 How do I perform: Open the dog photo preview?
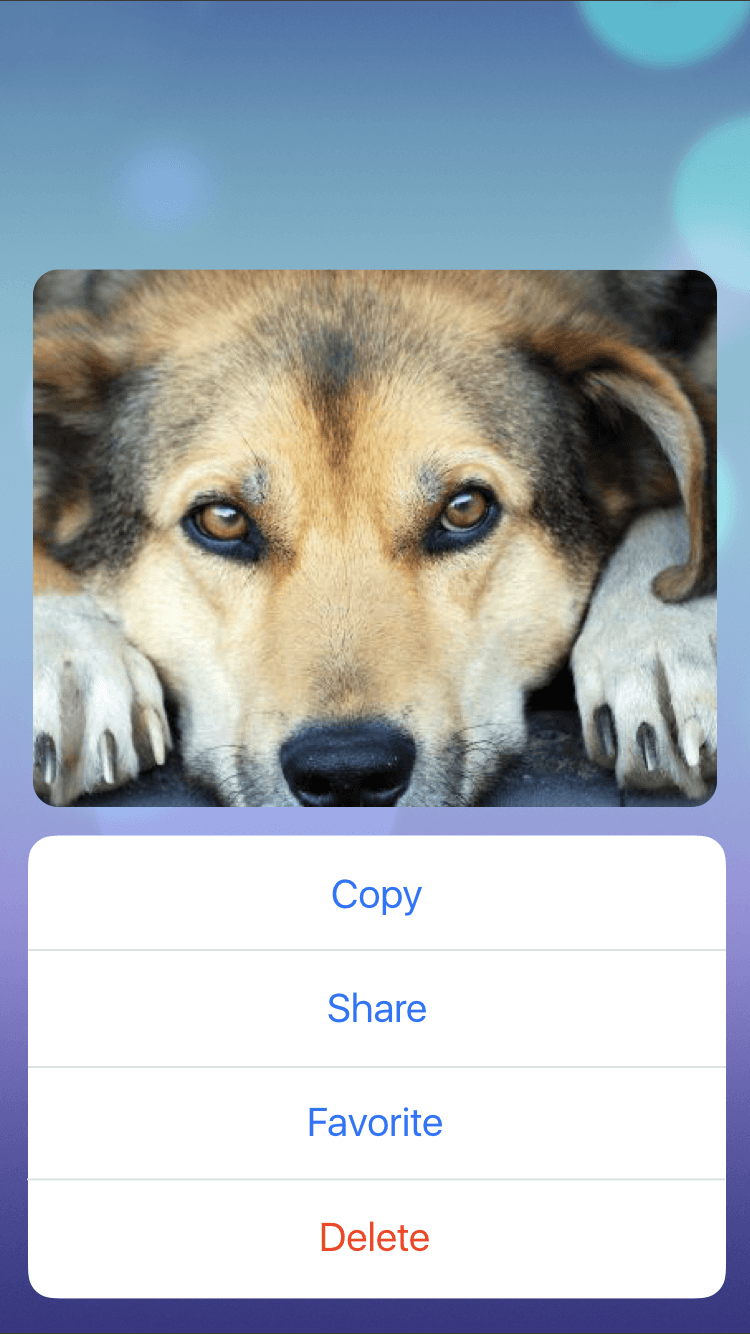pos(375,538)
